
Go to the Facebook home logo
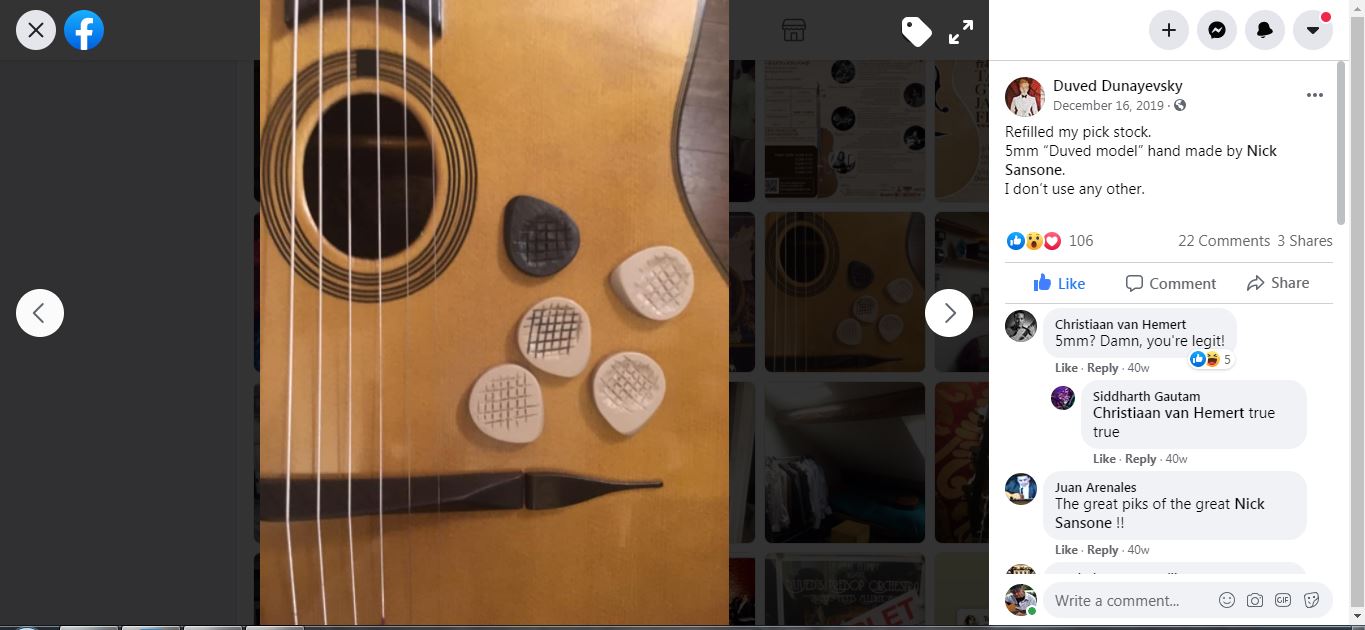pos(84,30)
